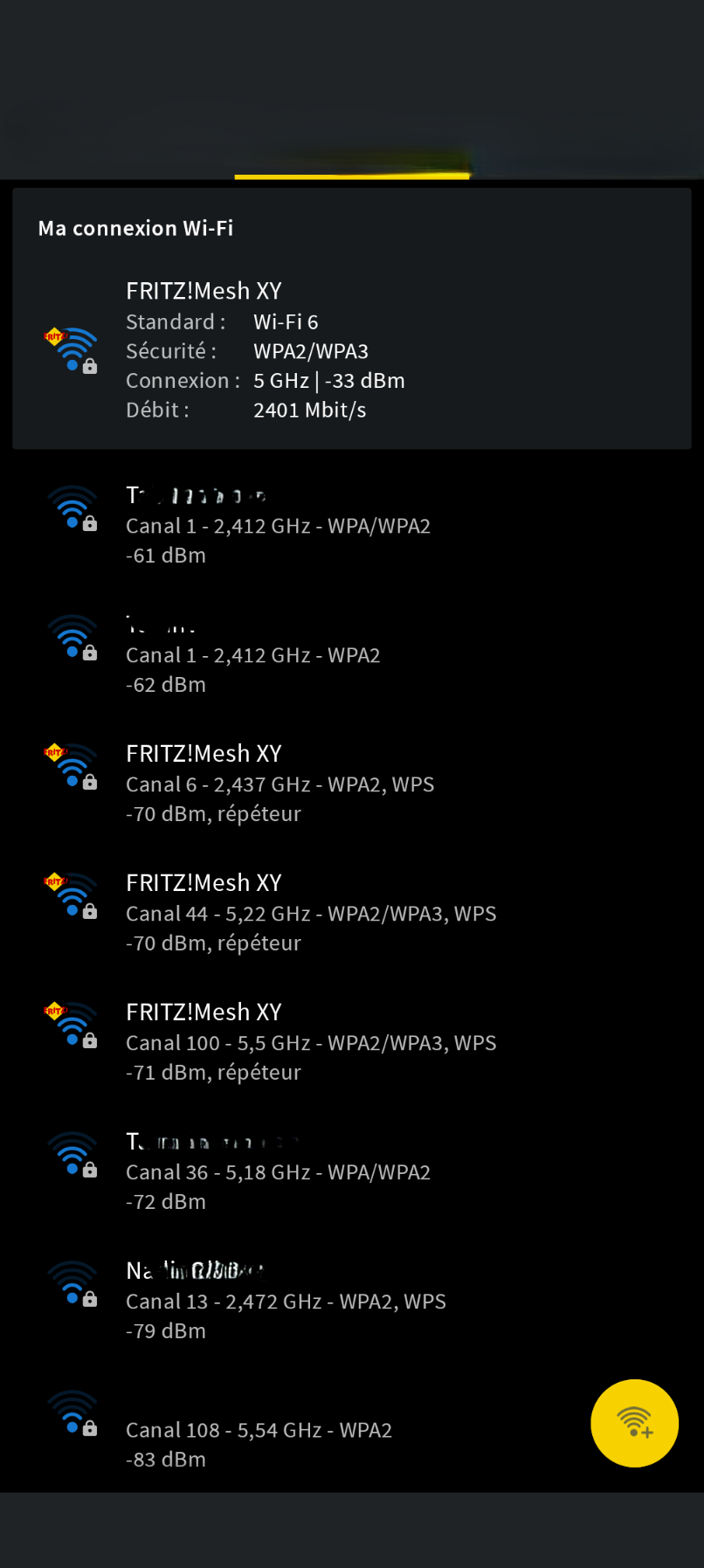704x1568 pixels.
Task: Select the Canal 1 WPA/WPA2 network at -61 dBm
Action: (352, 525)
